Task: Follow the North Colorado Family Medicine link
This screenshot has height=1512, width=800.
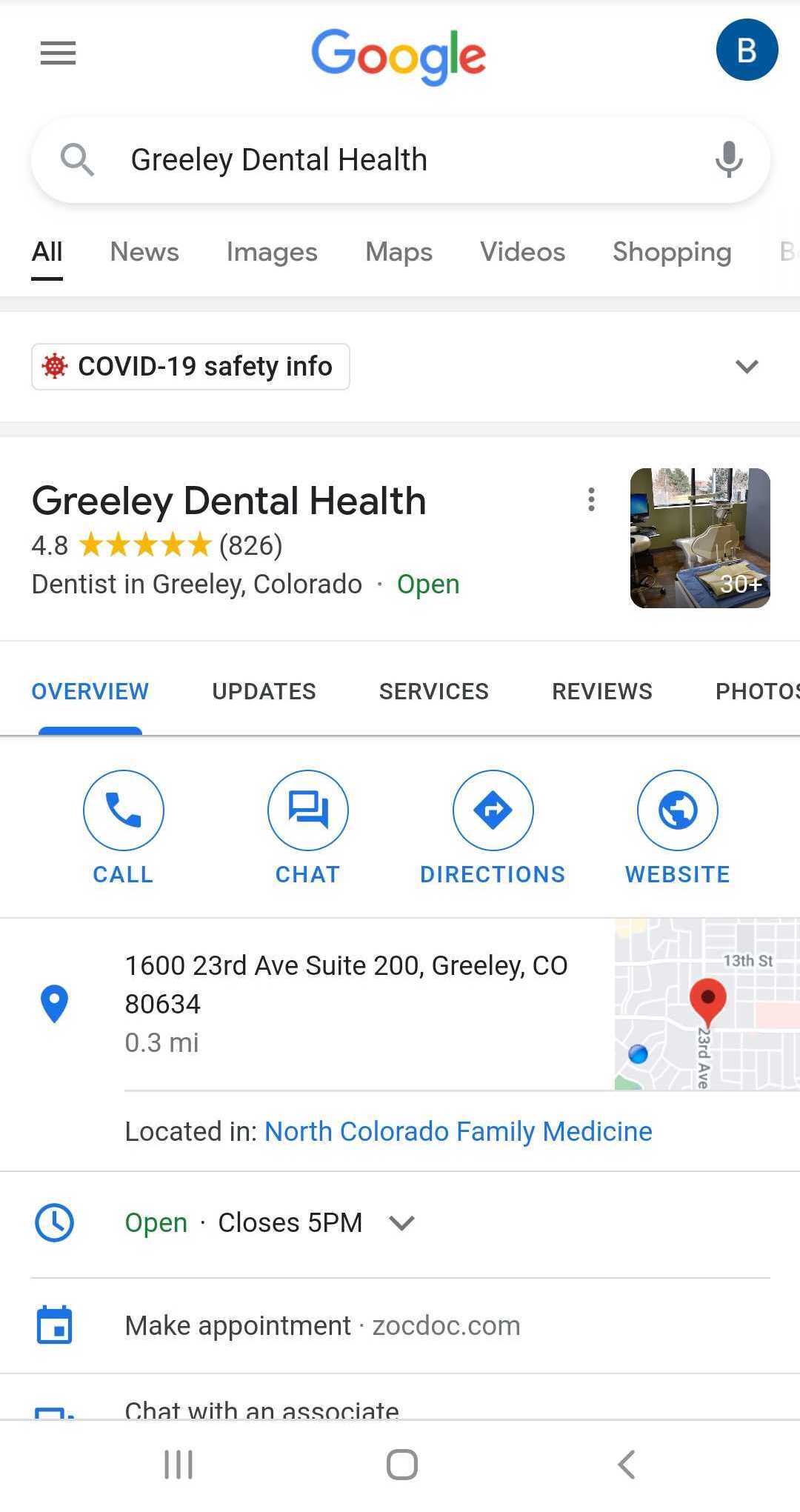Action: [x=458, y=1131]
